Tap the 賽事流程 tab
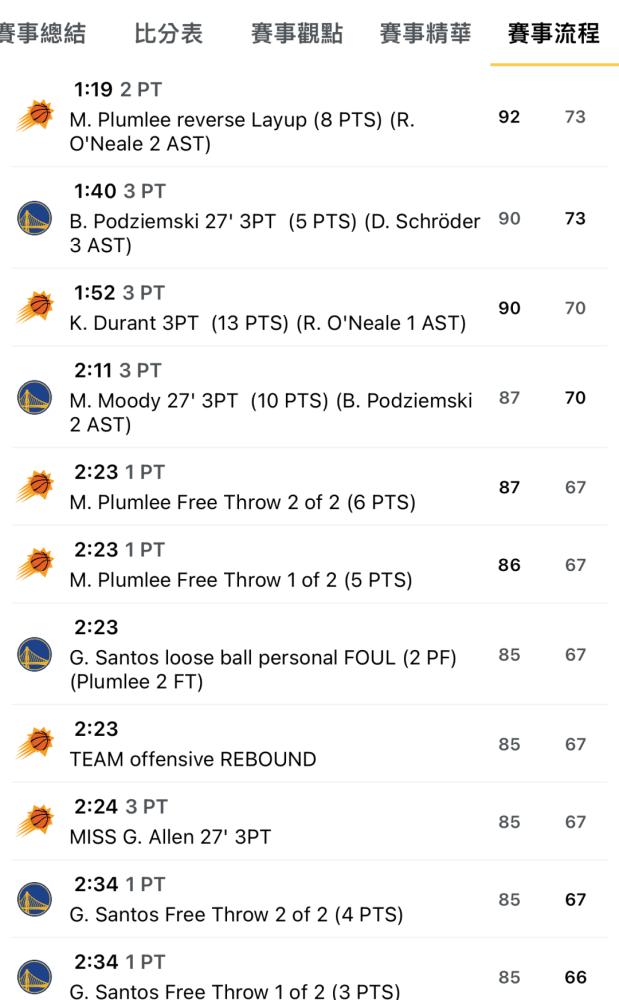 click(x=553, y=33)
